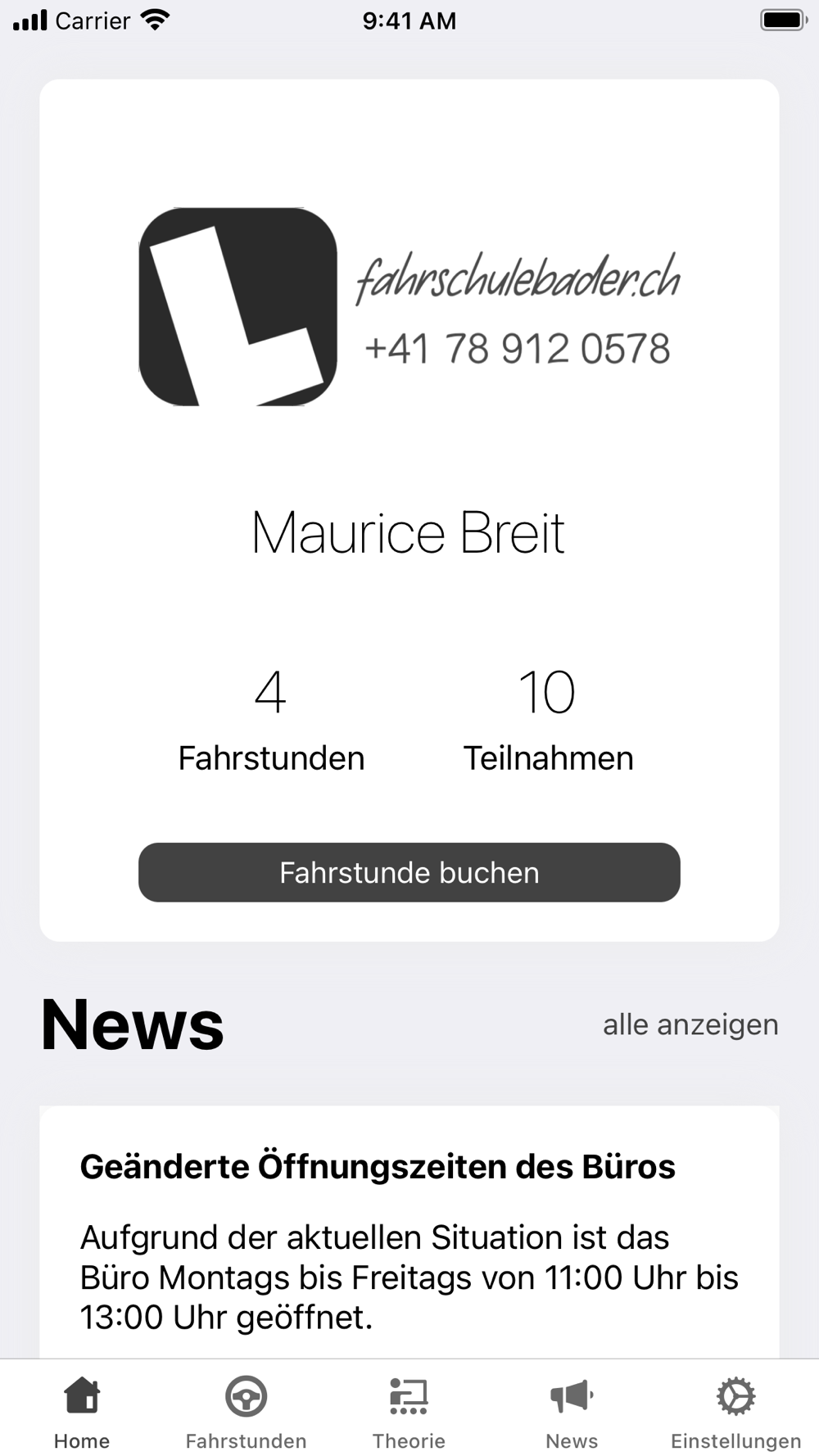819x1456 pixels.
Task: Tap the Fahrstunde buchen button
Action: click(409, 872)
